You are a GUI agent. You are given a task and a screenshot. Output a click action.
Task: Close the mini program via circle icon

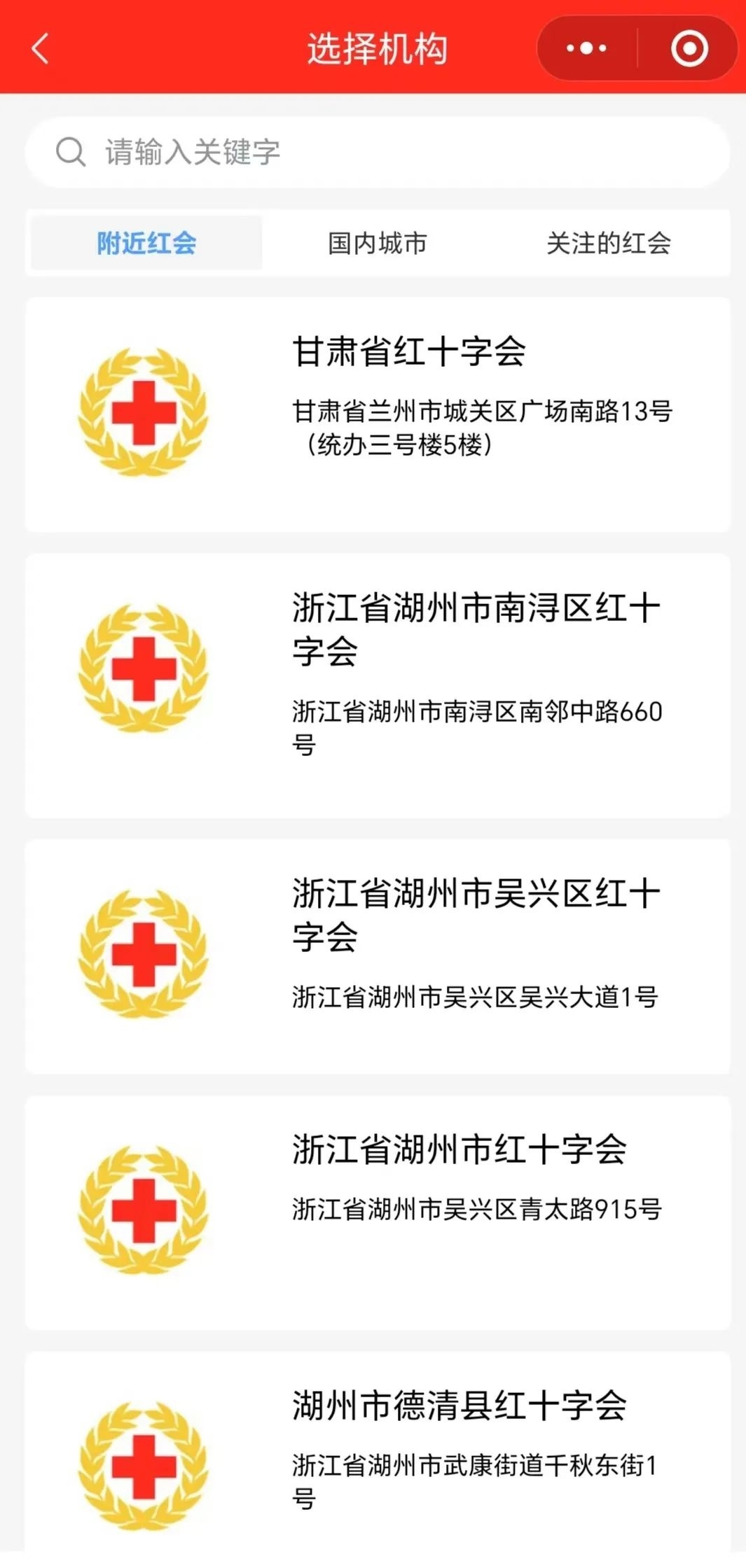point(689,49)
